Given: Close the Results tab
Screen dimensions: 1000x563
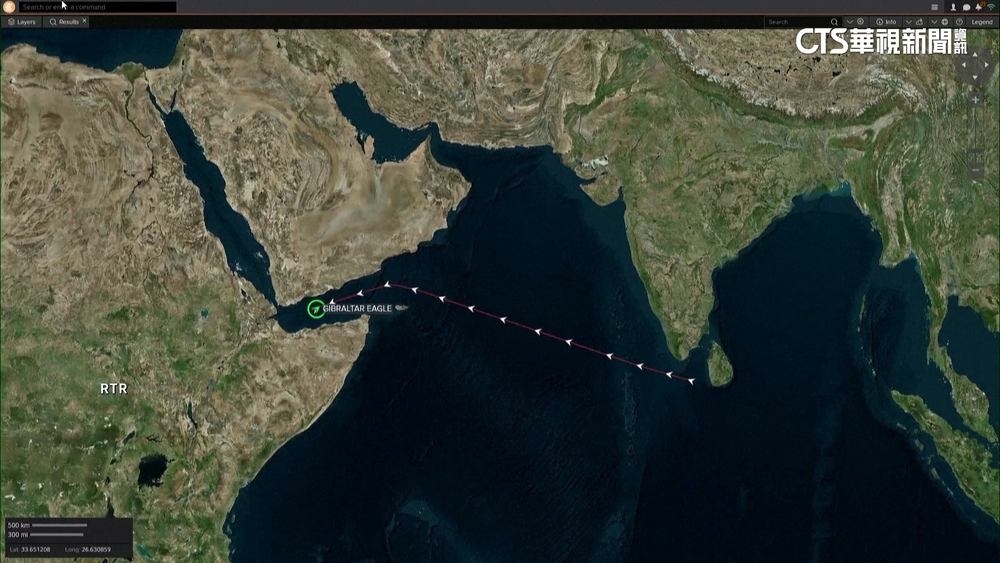Looking at the screenshot, I should point(84,21).
